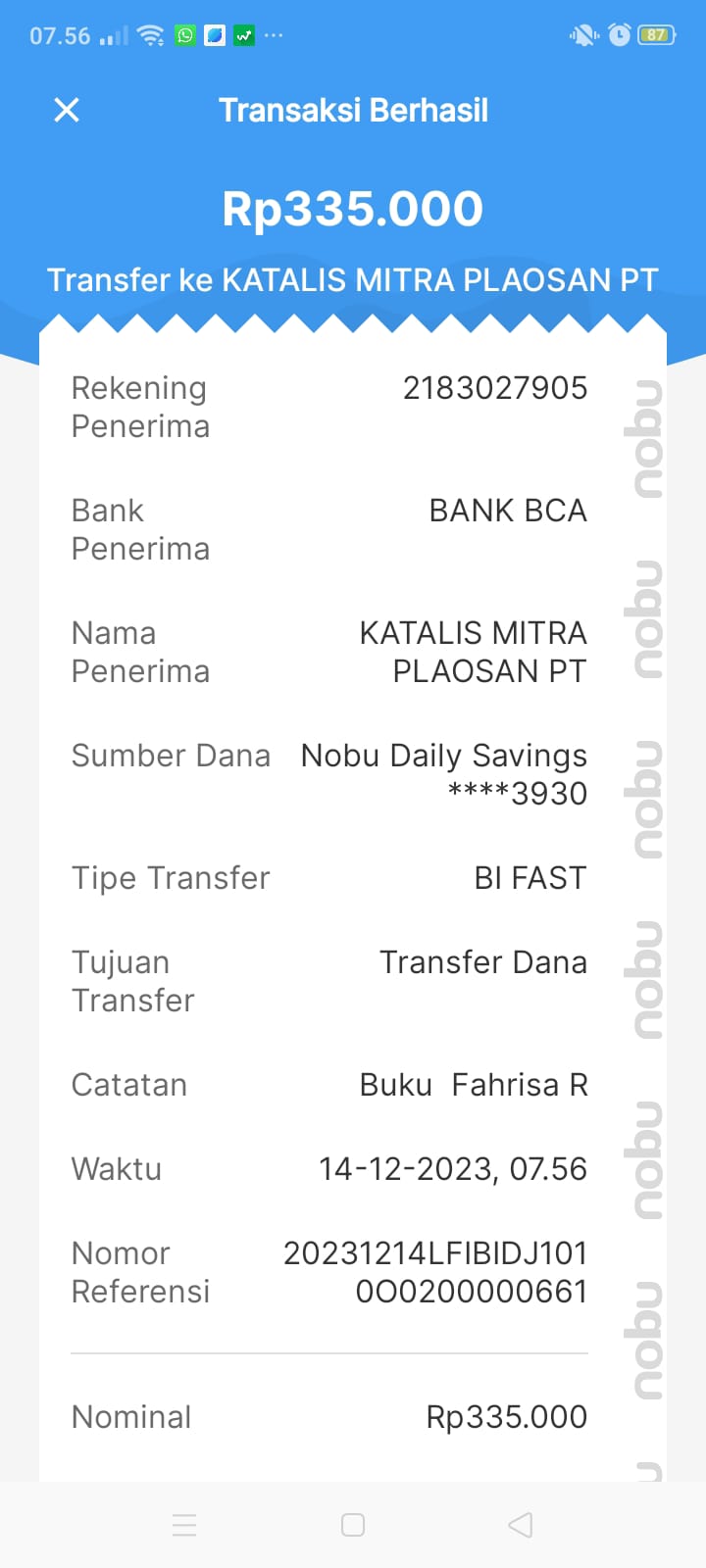Open the recent apps menu

click(184, 1525)
